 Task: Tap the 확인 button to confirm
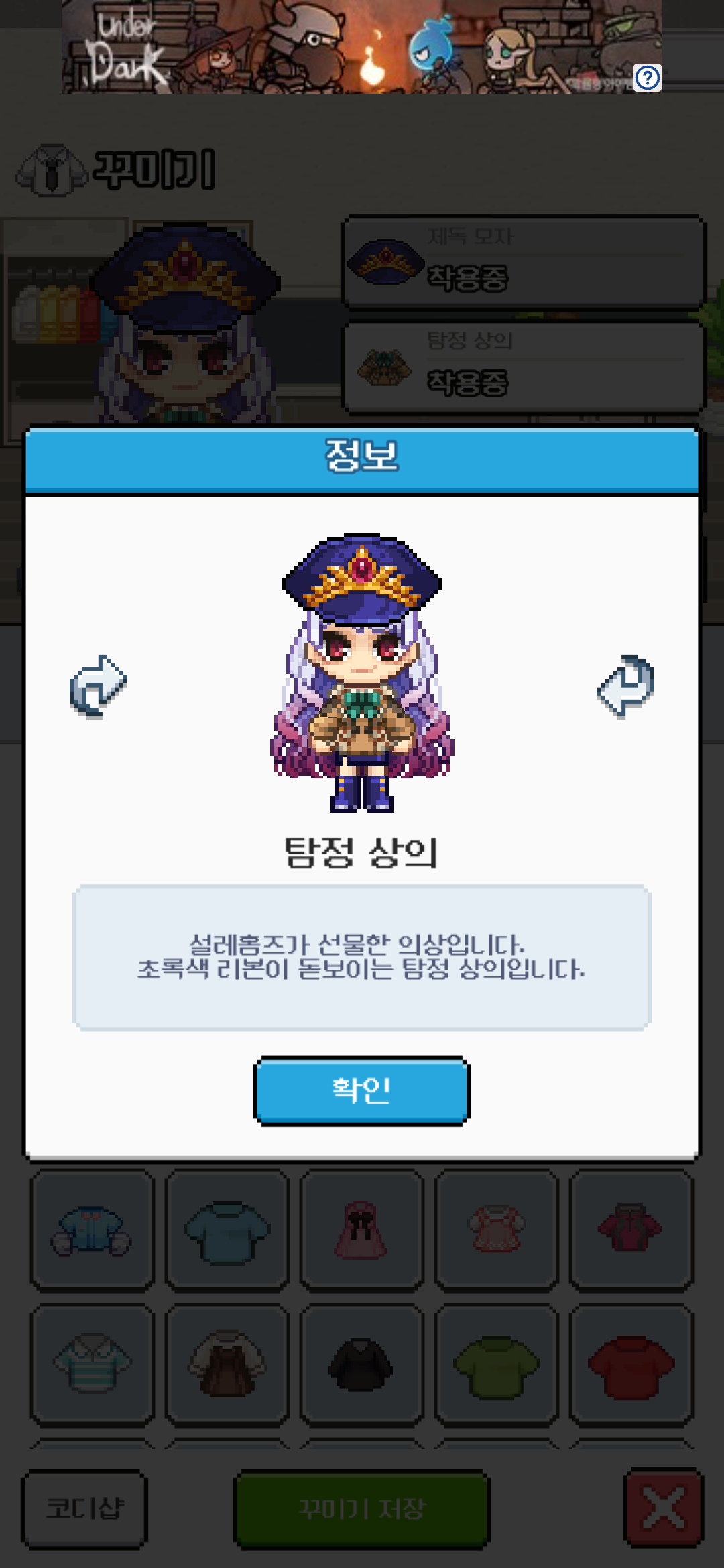[361, 1090]
